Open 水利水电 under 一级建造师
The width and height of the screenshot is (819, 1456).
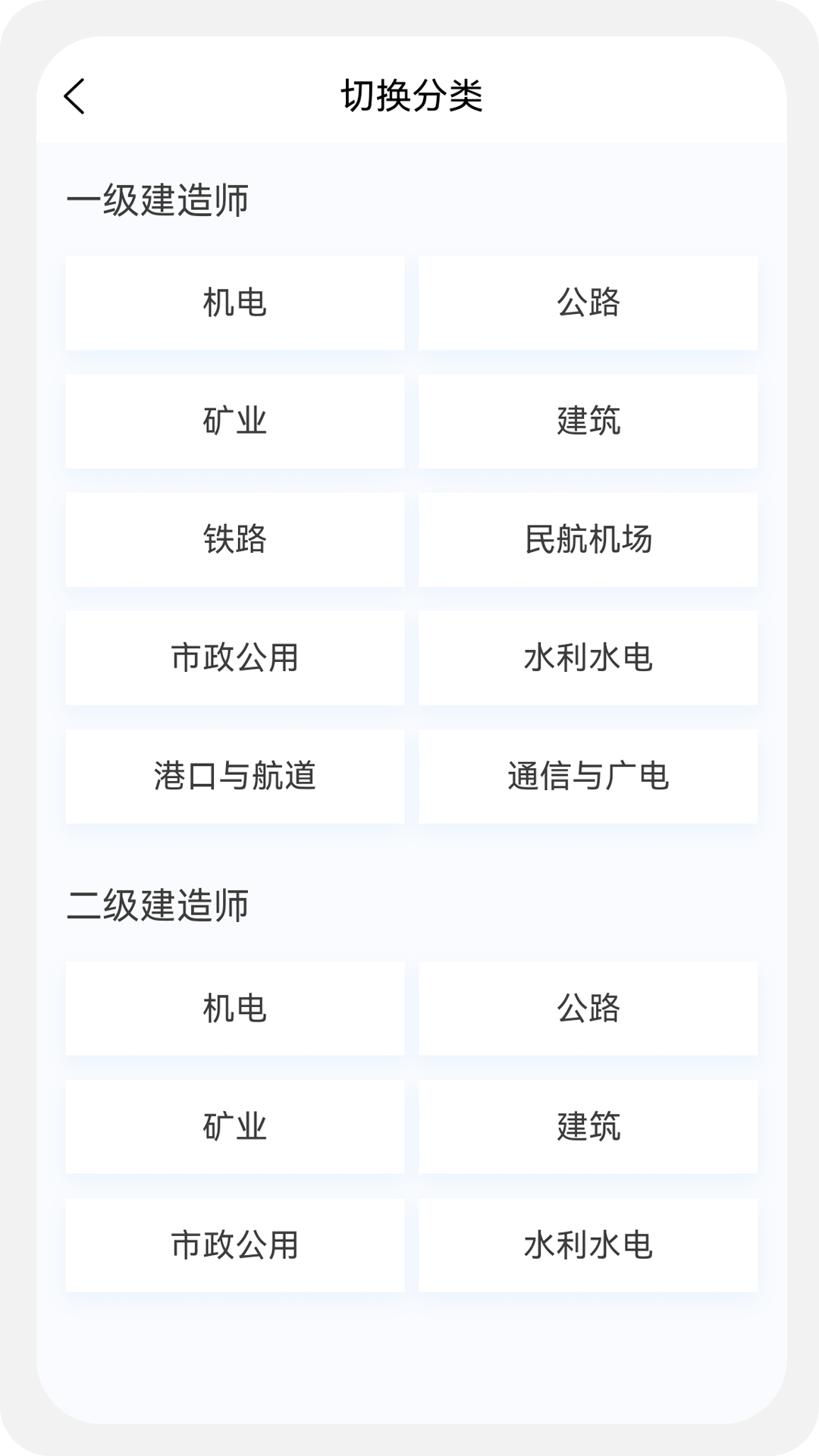click(588, 657)
